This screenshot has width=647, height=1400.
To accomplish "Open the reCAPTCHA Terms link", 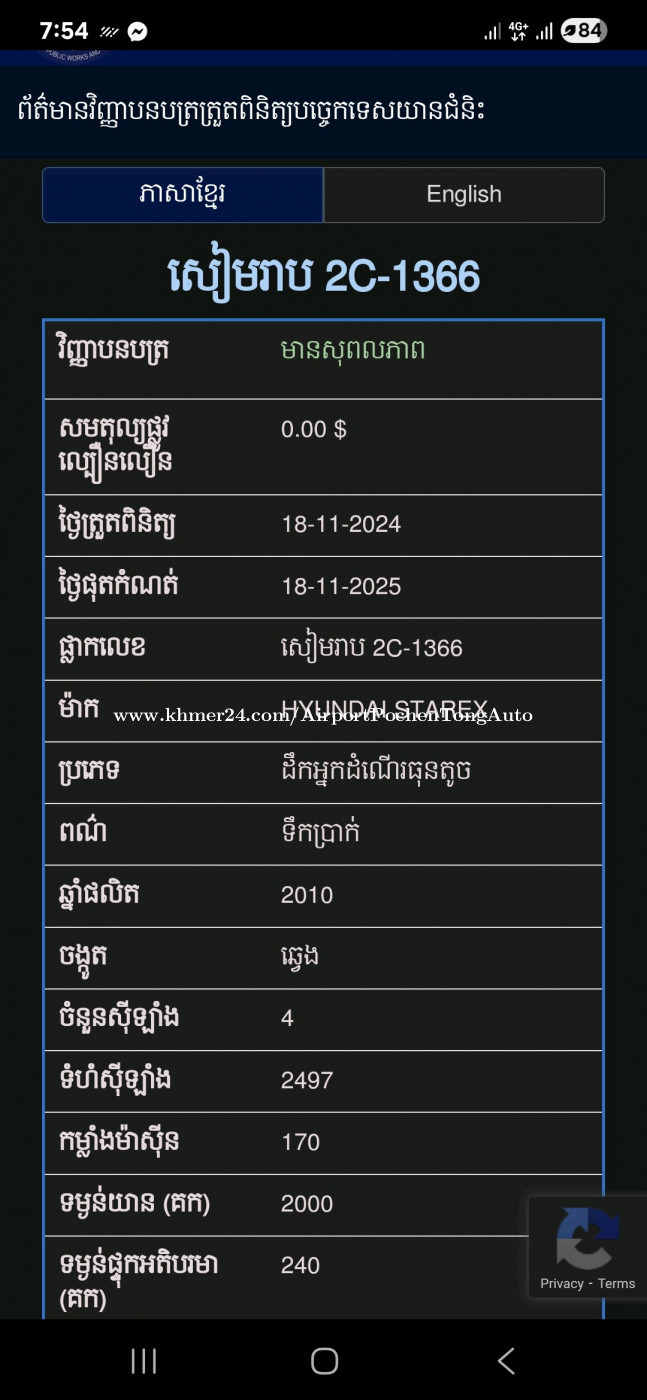I will coord(616,1283).
